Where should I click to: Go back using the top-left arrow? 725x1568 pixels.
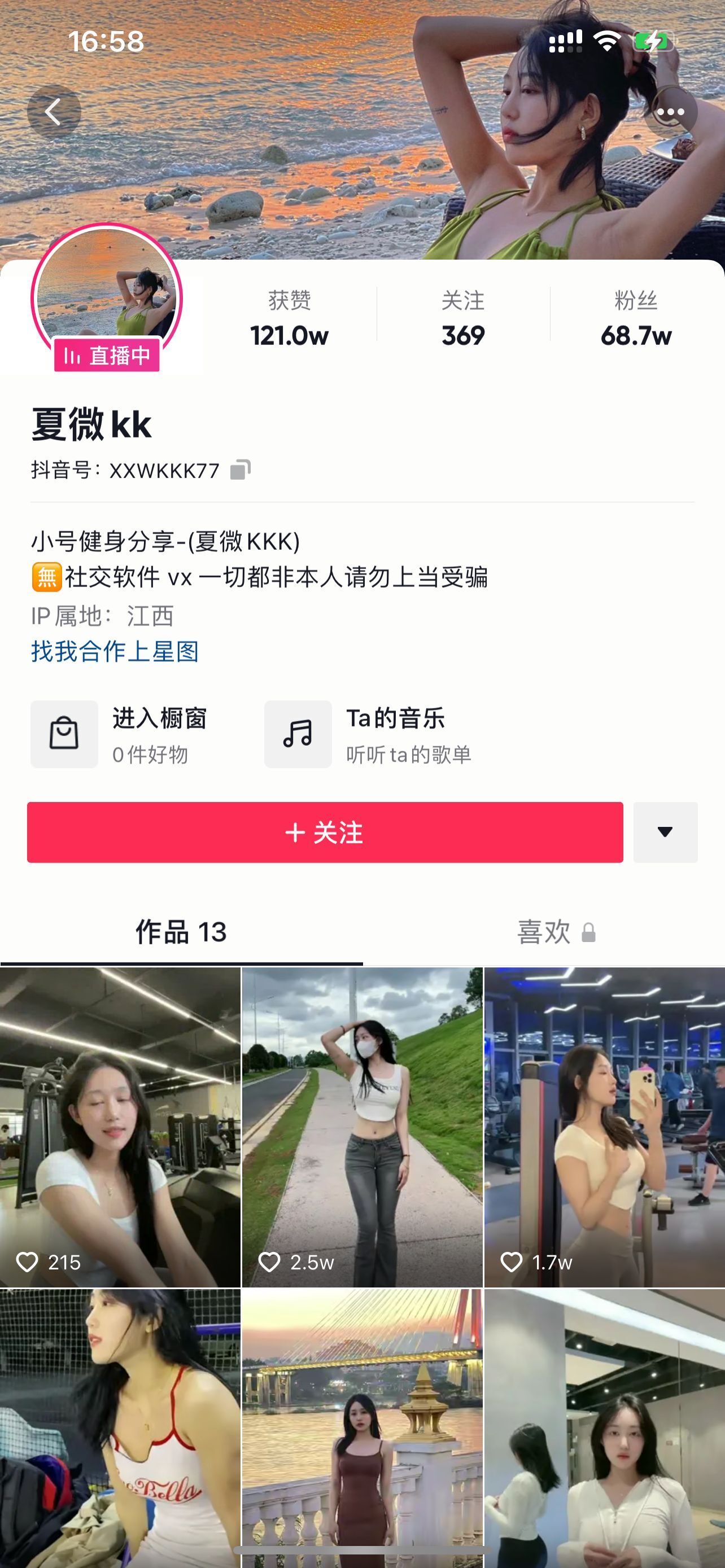click(x=54, y=112)
